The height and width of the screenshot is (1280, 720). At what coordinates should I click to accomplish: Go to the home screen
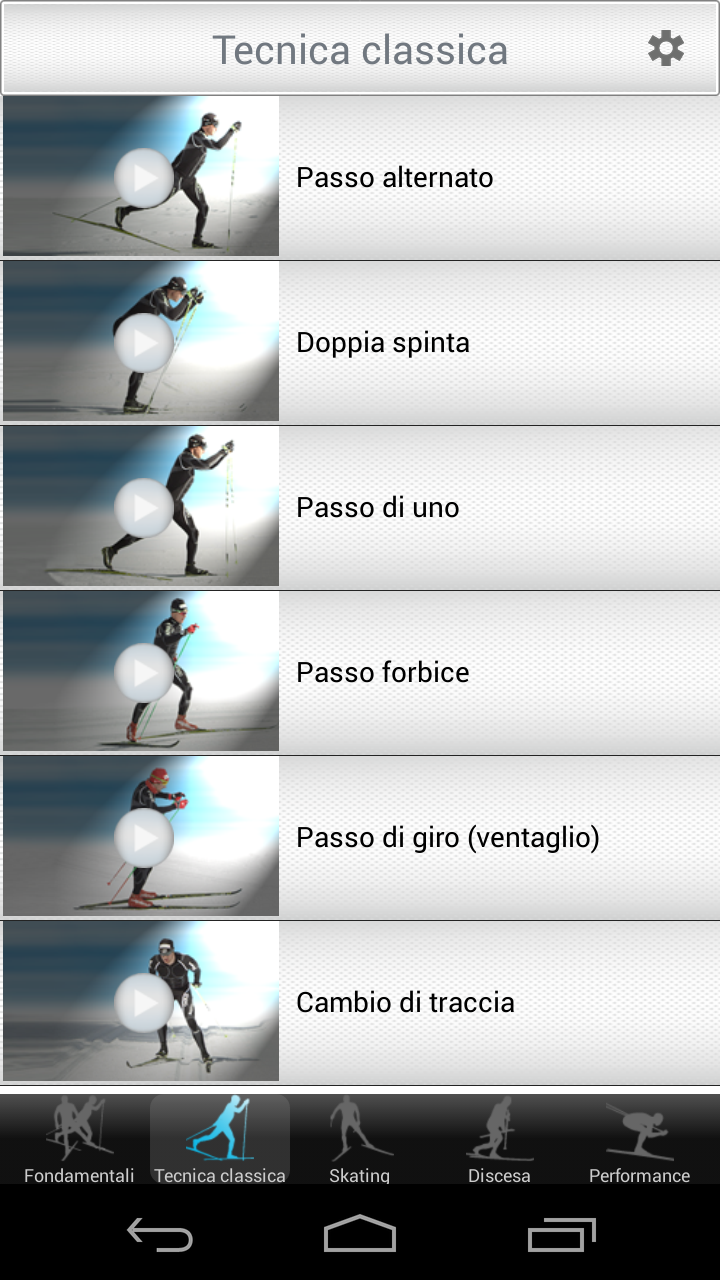coord(360,1234)
